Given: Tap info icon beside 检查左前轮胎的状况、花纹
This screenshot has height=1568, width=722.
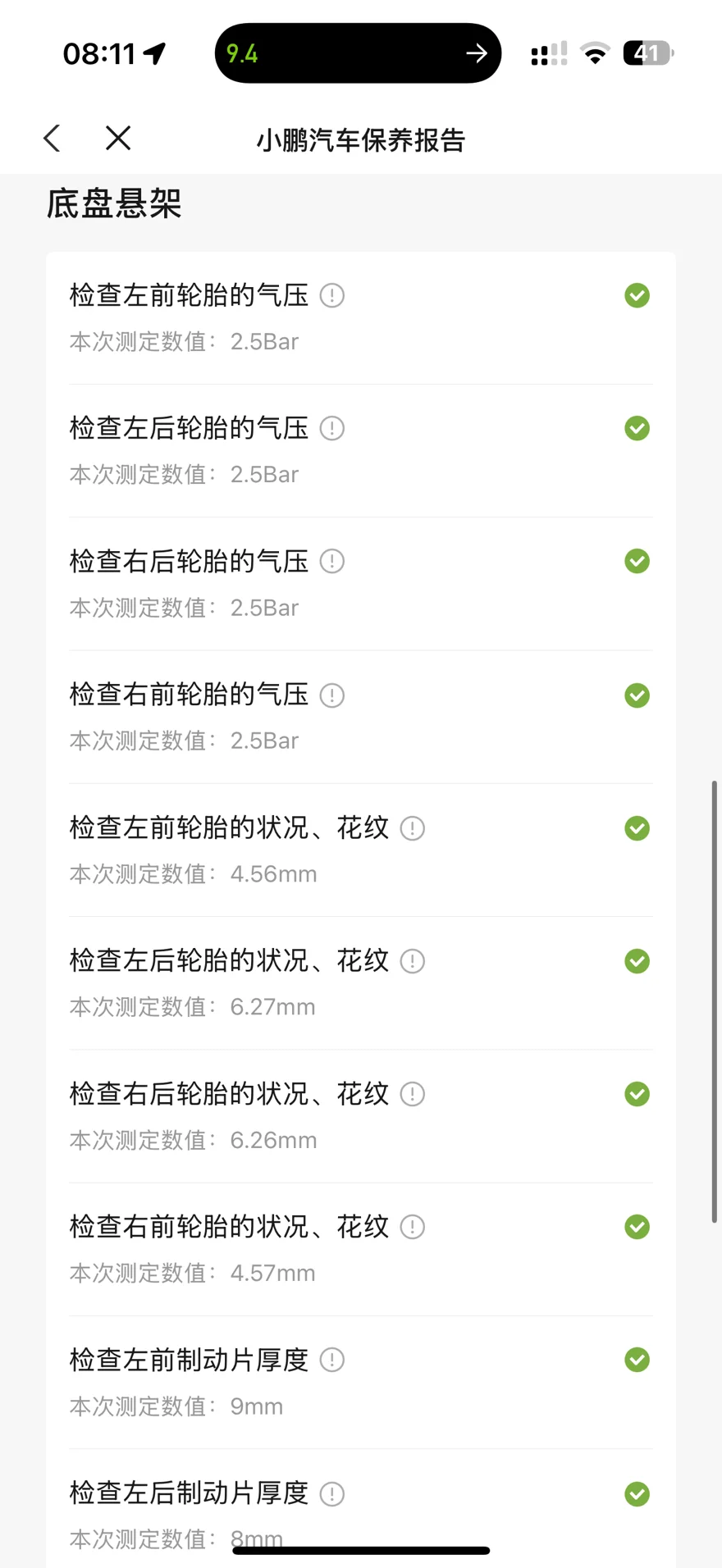Looking at the screenshot, I should coord(413,828).
